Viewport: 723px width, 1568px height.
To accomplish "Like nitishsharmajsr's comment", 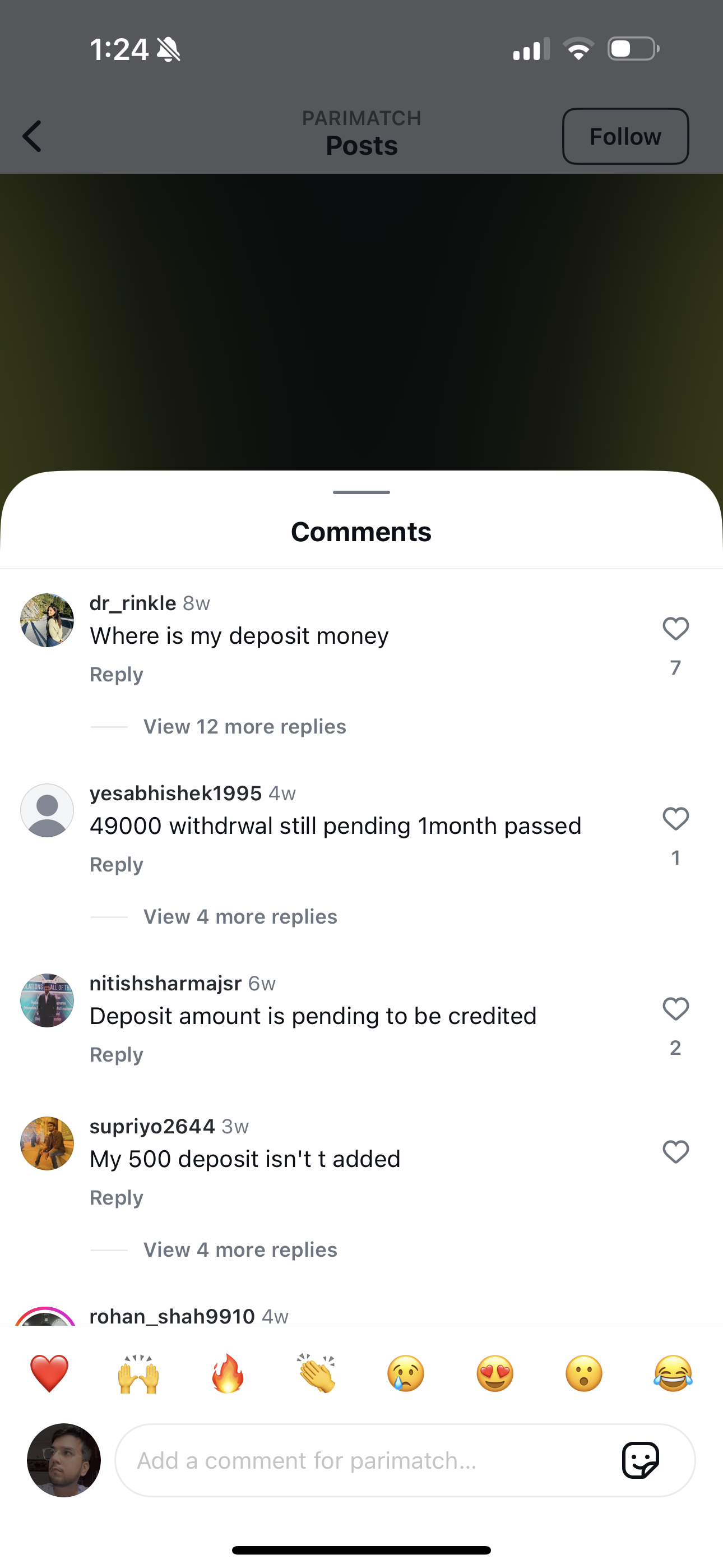I will pos(675,1009).
